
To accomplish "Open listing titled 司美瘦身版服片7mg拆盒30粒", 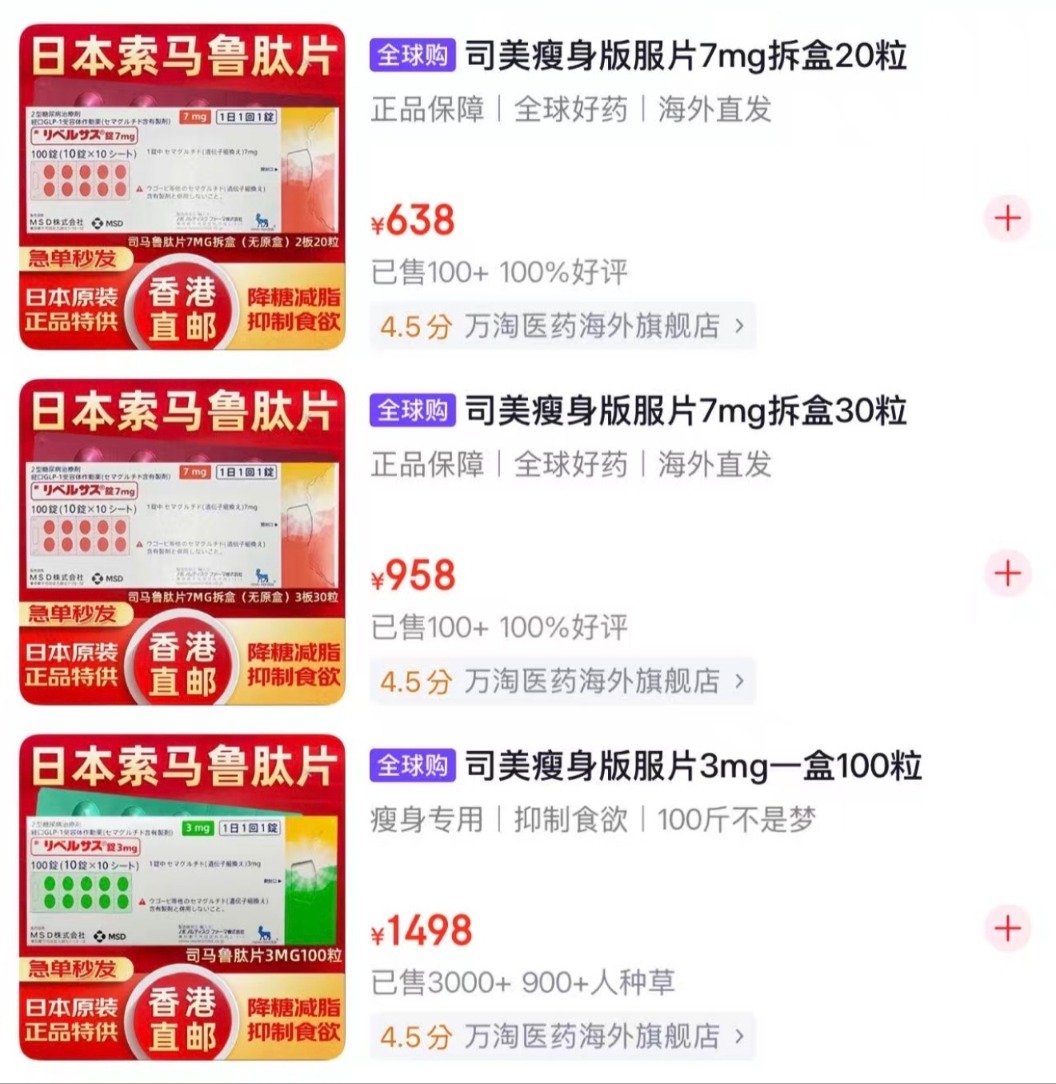I will 686,411.
